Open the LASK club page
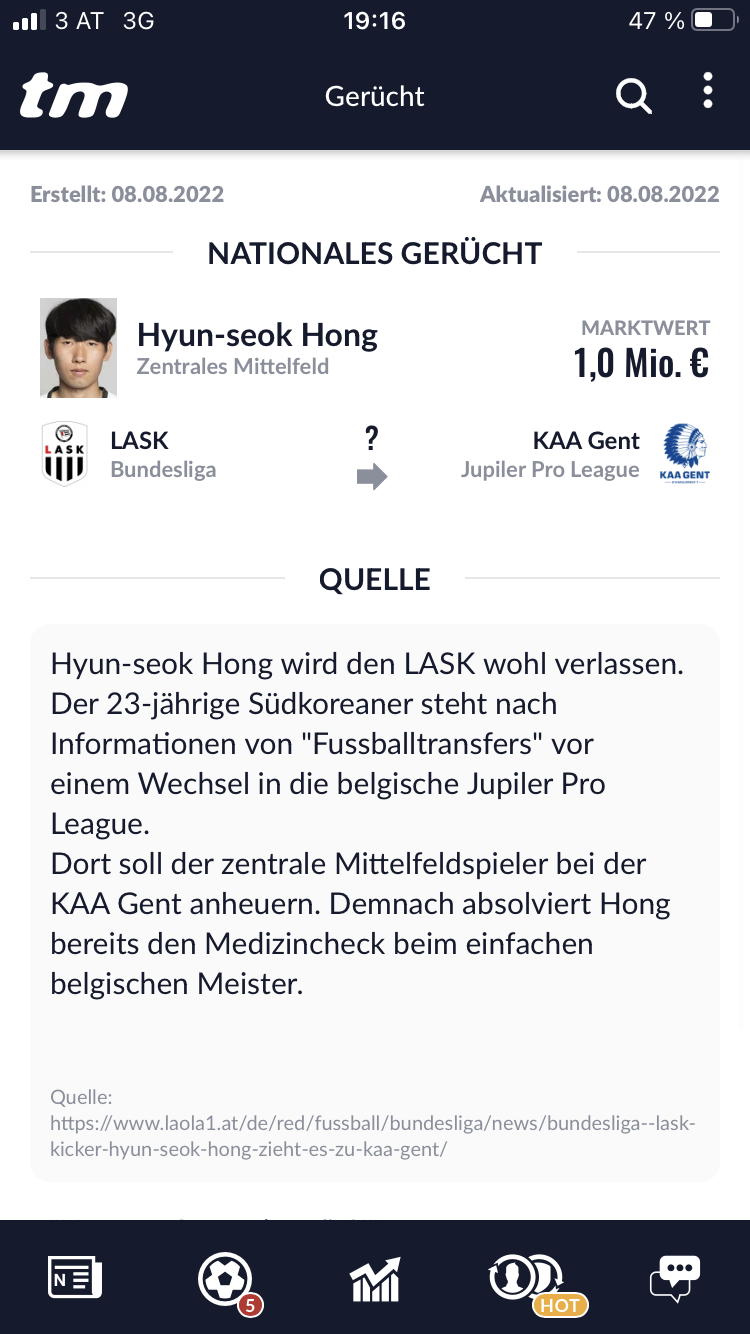Viewport: 750px width, 1334px height. click(x=139, y=440)
